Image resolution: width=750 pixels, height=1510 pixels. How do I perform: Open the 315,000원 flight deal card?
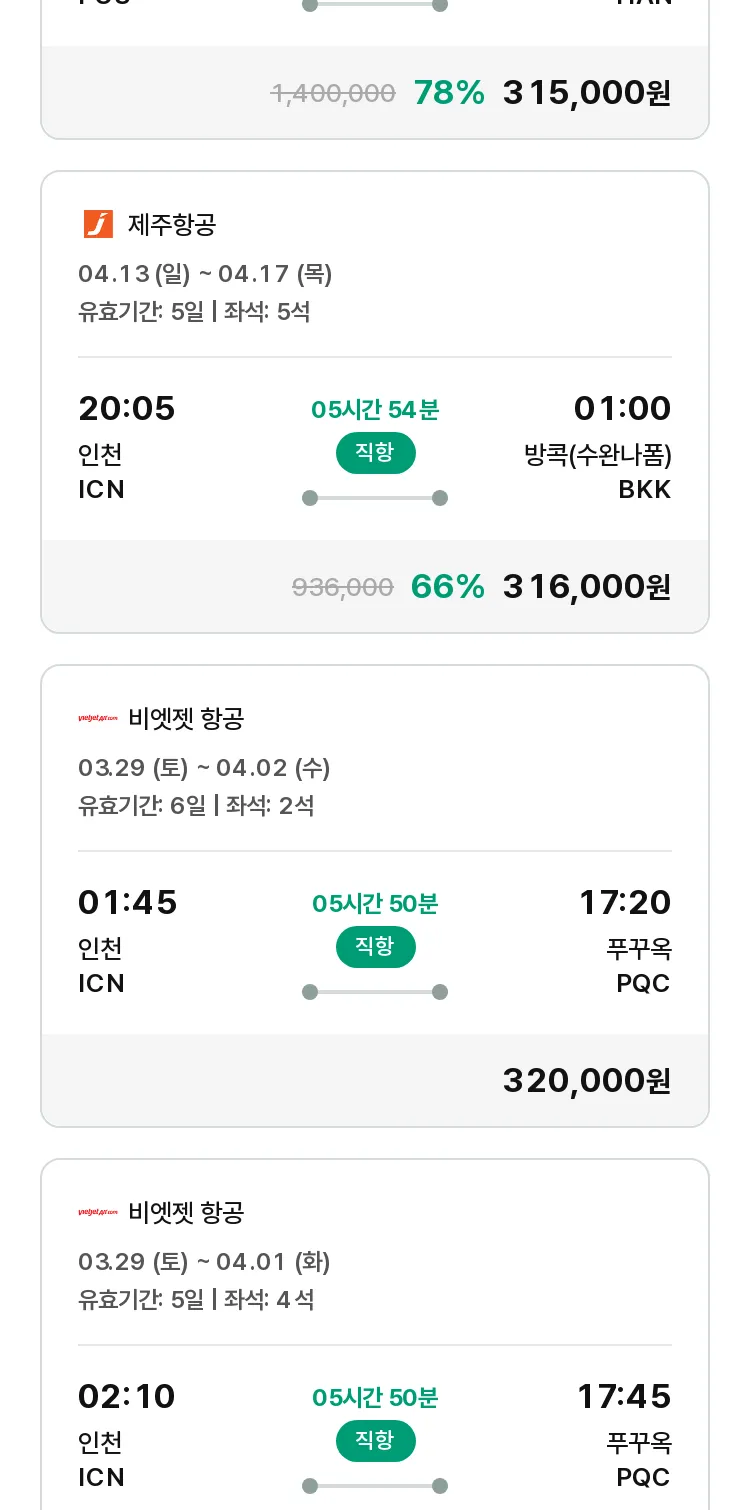point(375,68)
